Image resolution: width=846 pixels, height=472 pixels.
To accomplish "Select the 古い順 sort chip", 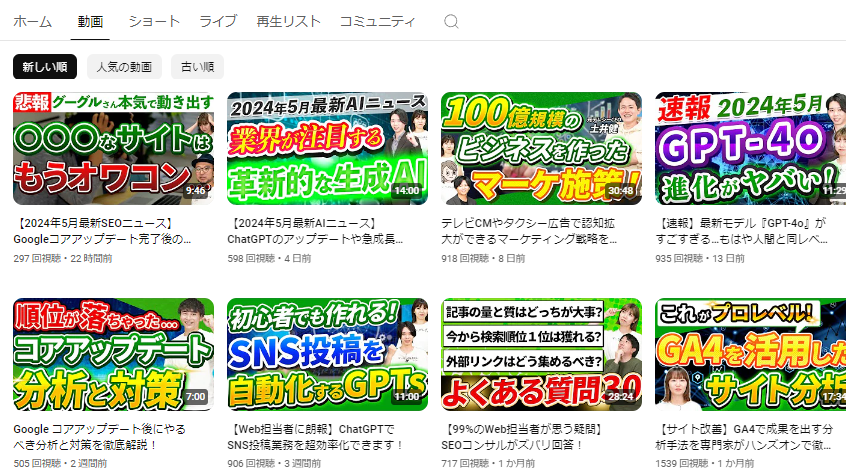I will pyautogui.click(x=197, y=67).
